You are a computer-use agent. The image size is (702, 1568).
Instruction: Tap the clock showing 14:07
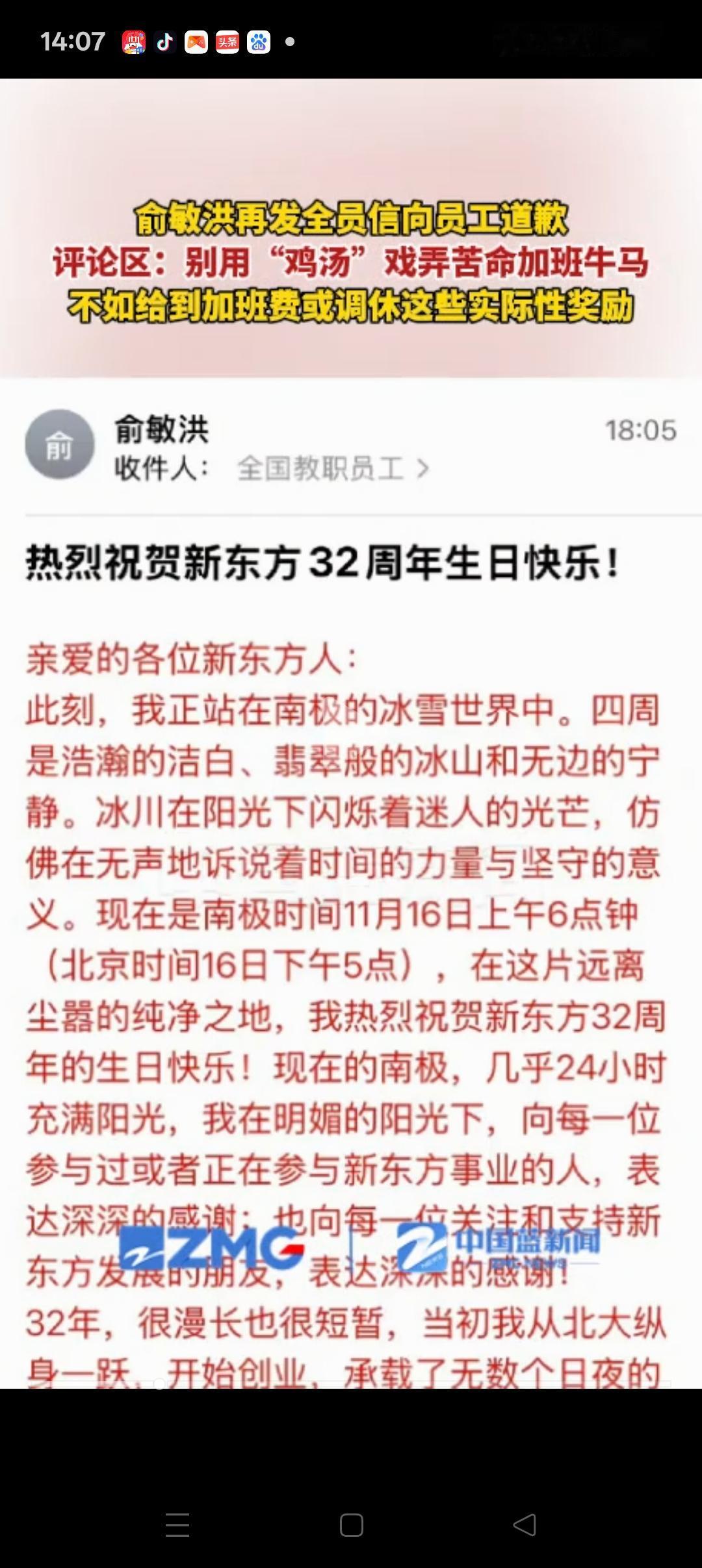(71, 41)
